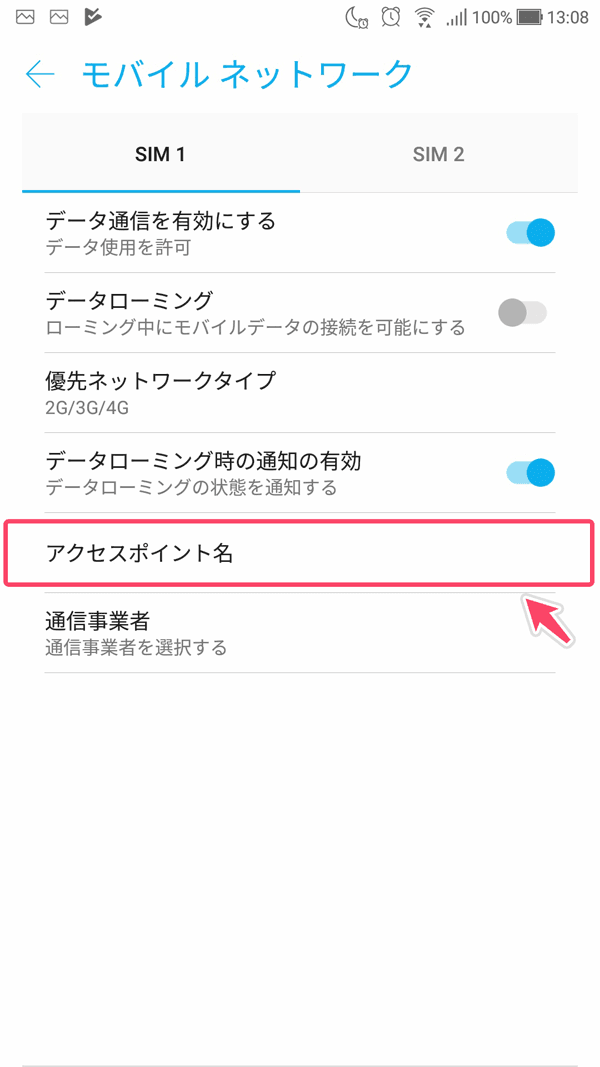Image resolution: width=600 pixels, height=1067 pixels.
Task: Select the SIM 1 tab
Action: [x=161, y=154]
